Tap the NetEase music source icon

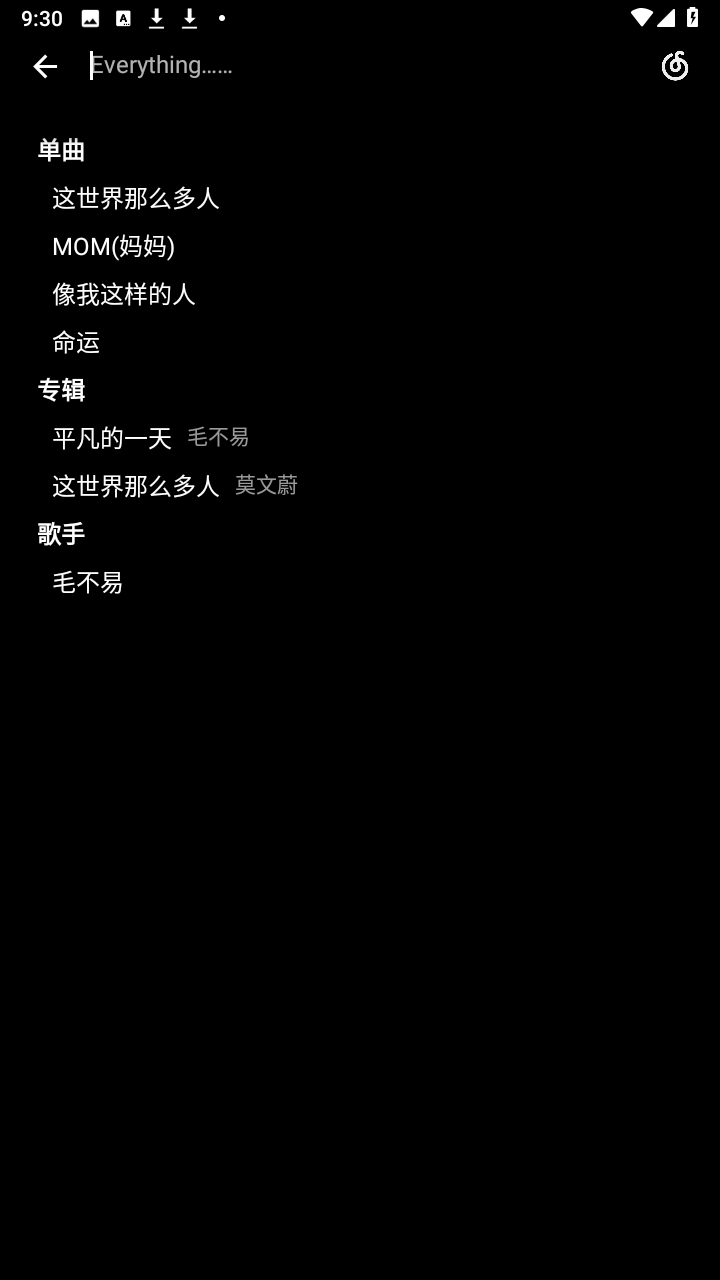pyautogui.click(x=675, y=66)
